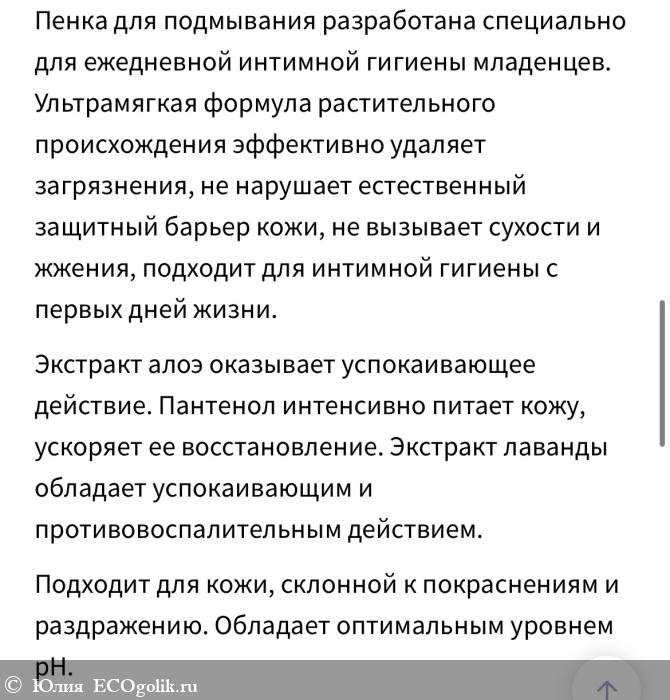Viewport: 670px width, 700px height.
Task: Tap the scroll-to-top arrow button
Action: point(607,684)
